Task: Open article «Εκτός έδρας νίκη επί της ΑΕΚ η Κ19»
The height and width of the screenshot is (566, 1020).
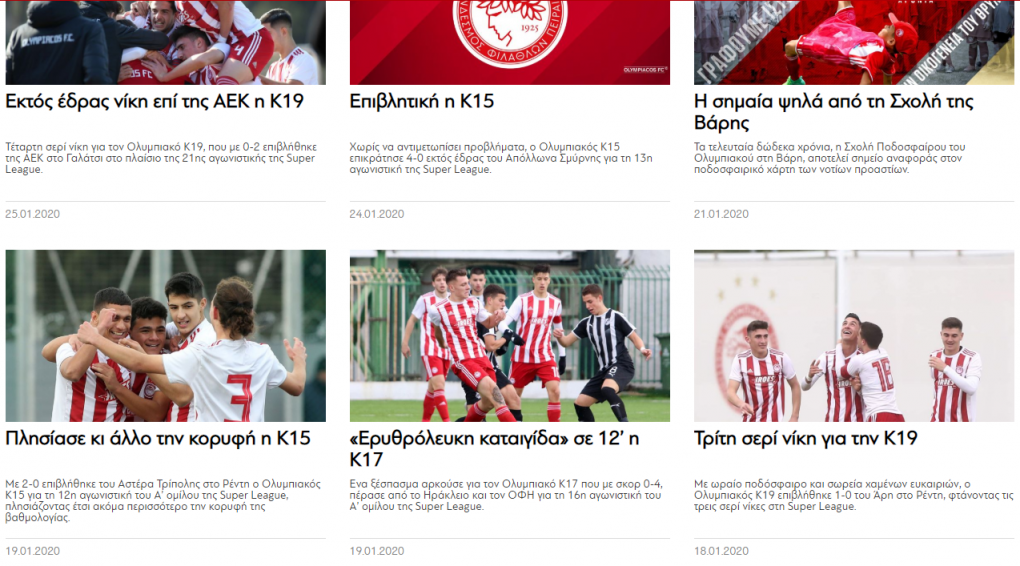Action: (154, 101)
